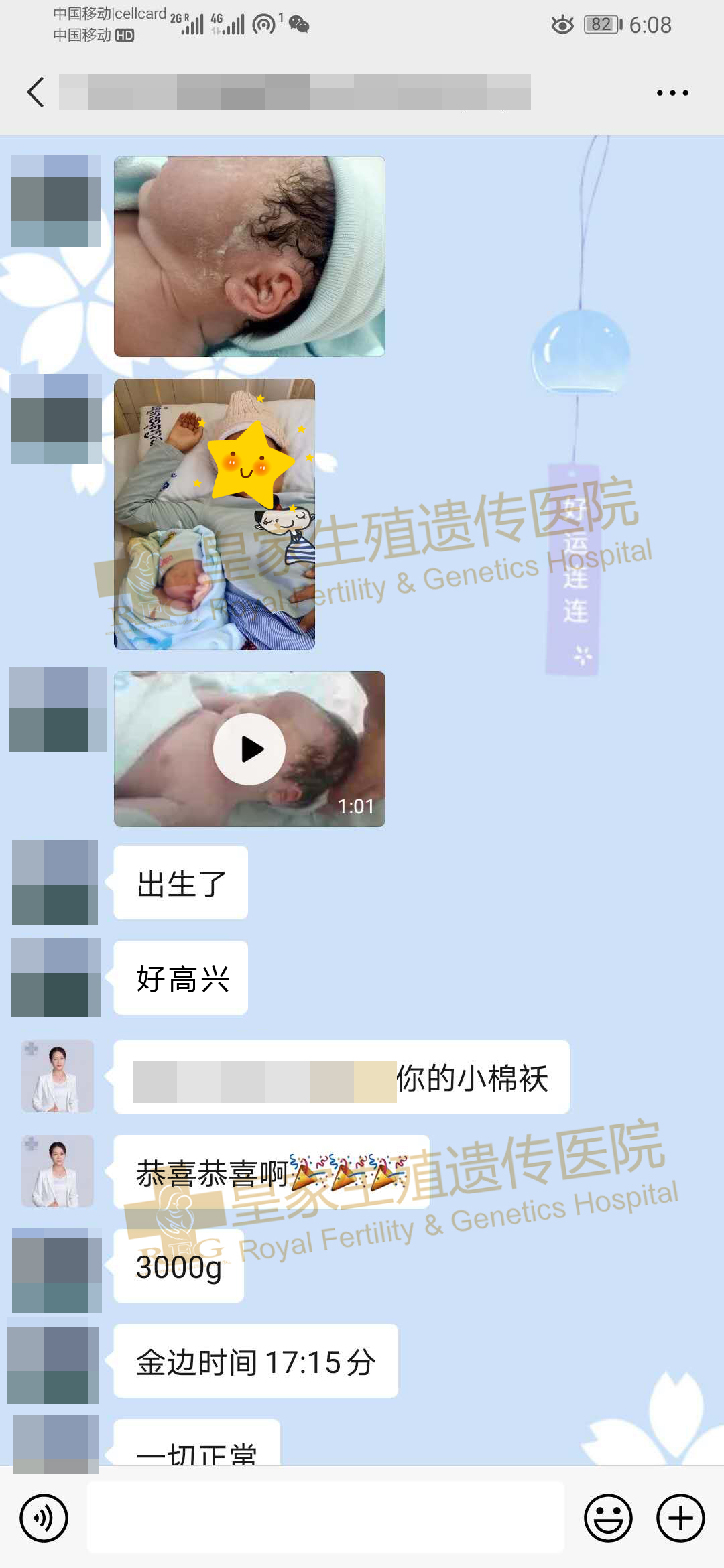Viewport: 724px width, 1568px height.
Task: View profile of sender of 恭喜恭喜啊
Action: (58, 1171)
